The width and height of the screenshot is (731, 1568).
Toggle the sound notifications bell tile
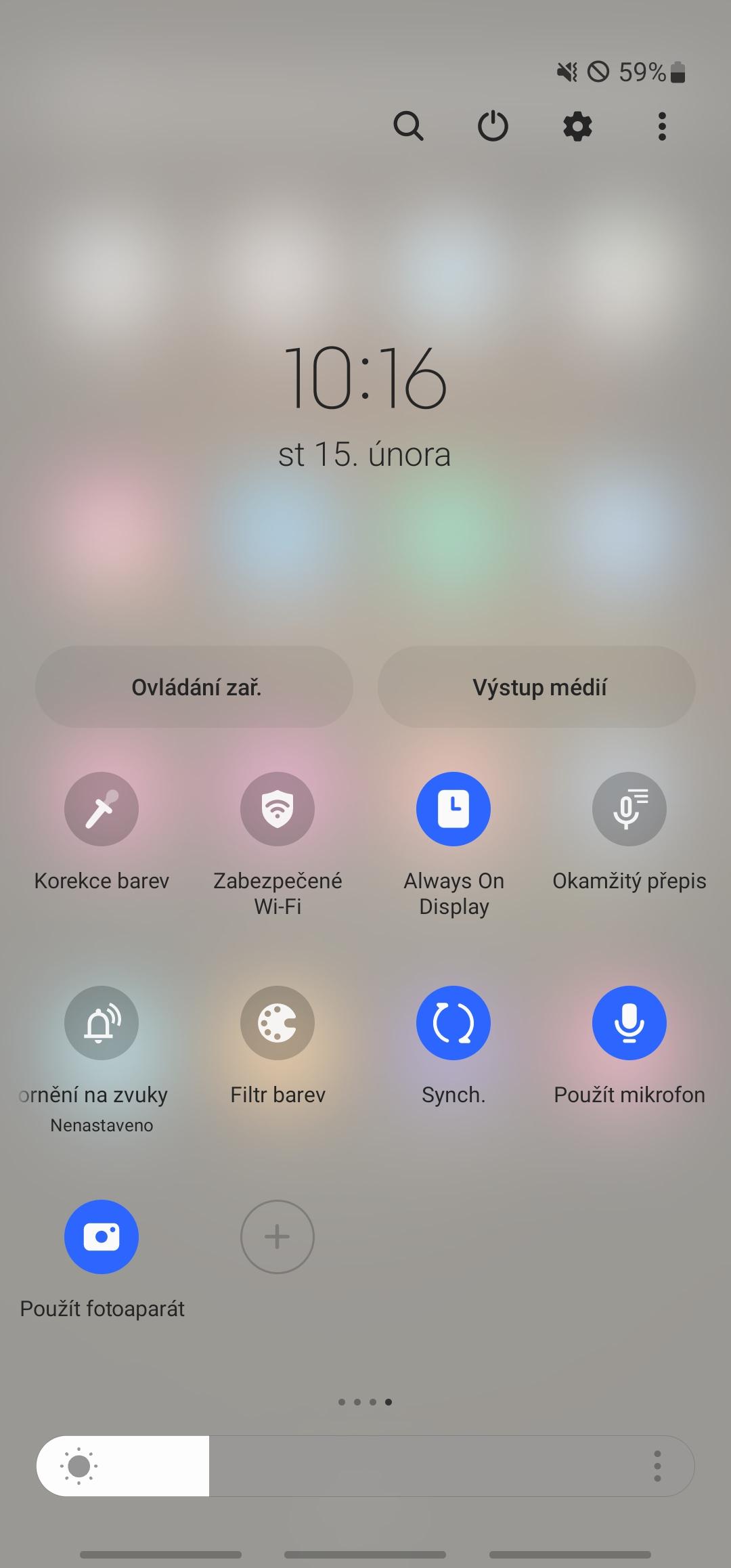(x=102, y=1023)
